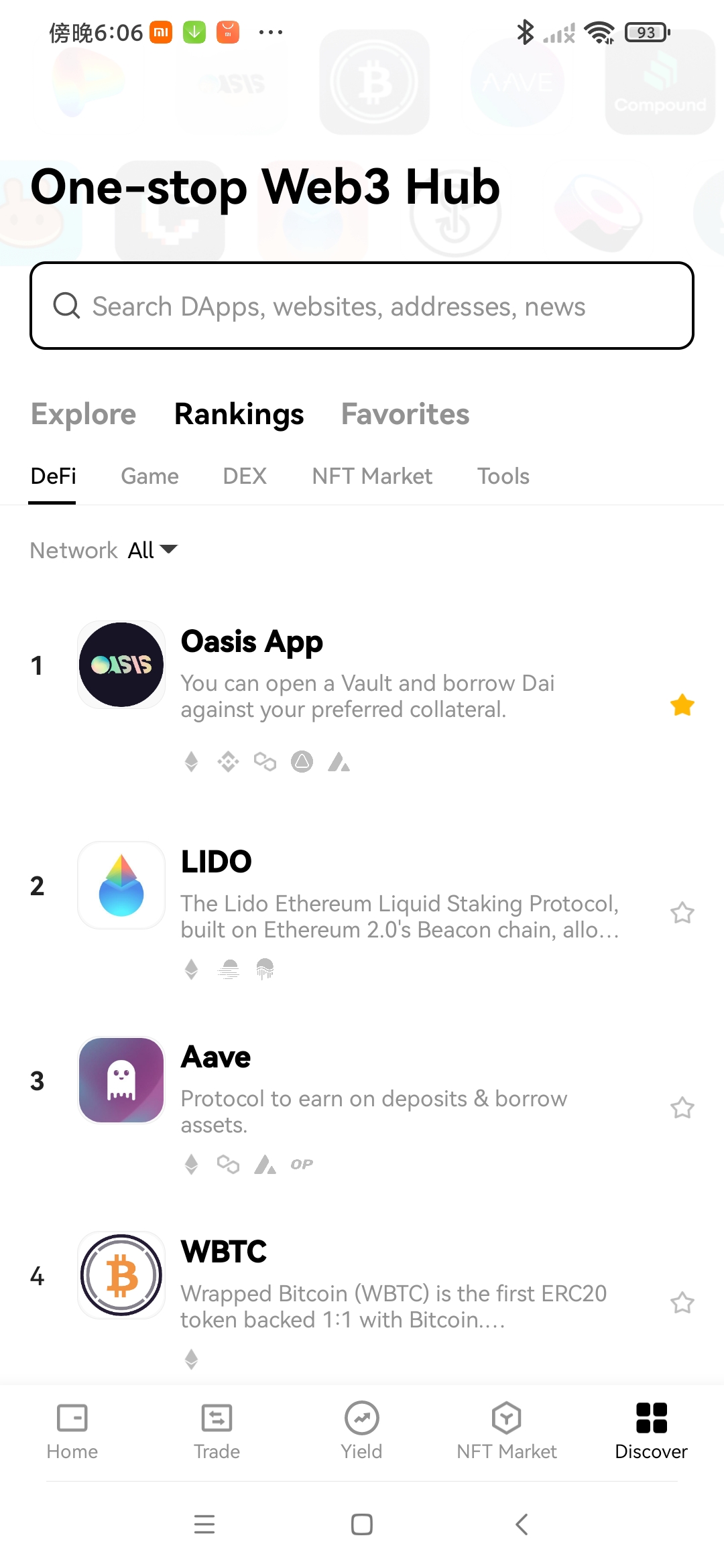The image size is (724, 1568).
Task: Expand the Network All dropdown
Action: click(x=152, y=550)
